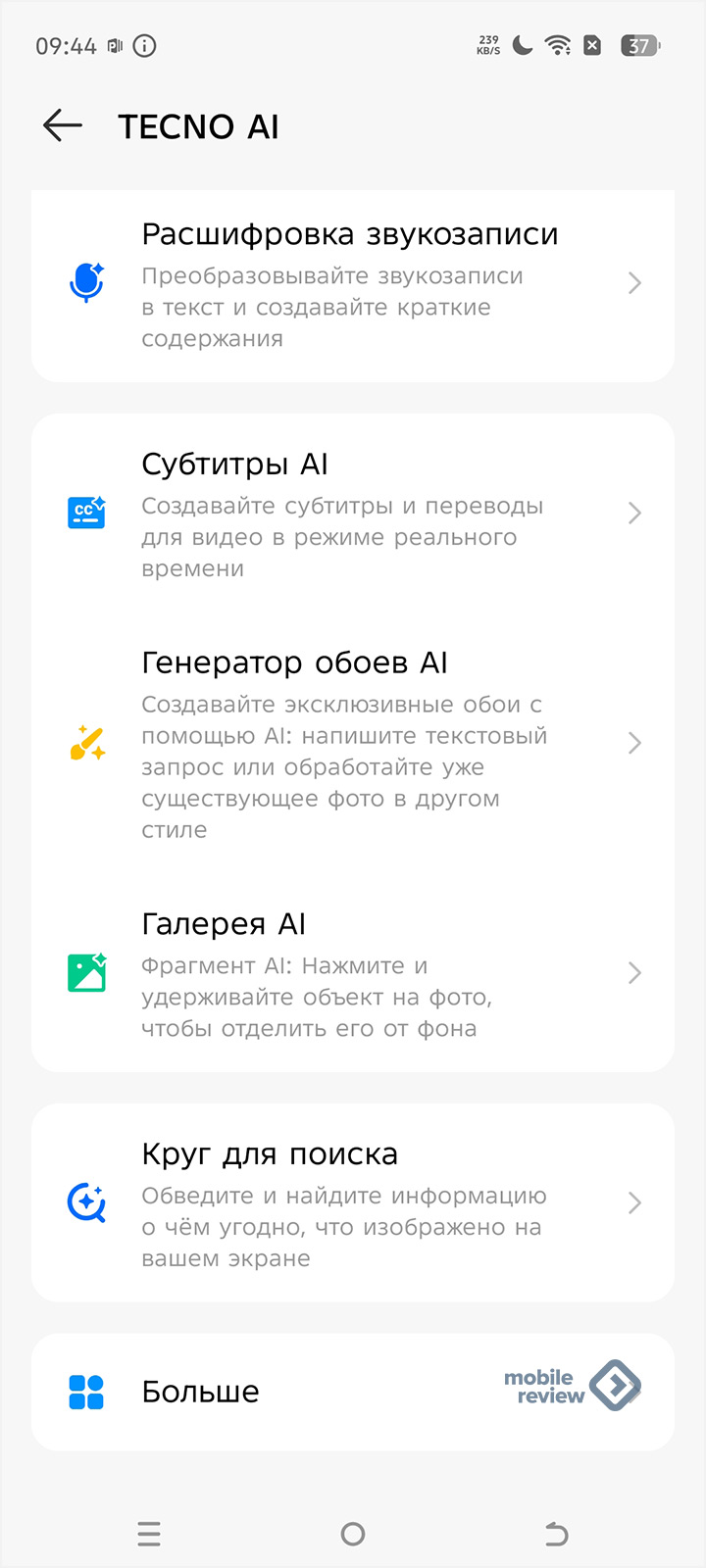Tap the system home button
This screenshot has height=1568, width=706.
click(353, 1534)
